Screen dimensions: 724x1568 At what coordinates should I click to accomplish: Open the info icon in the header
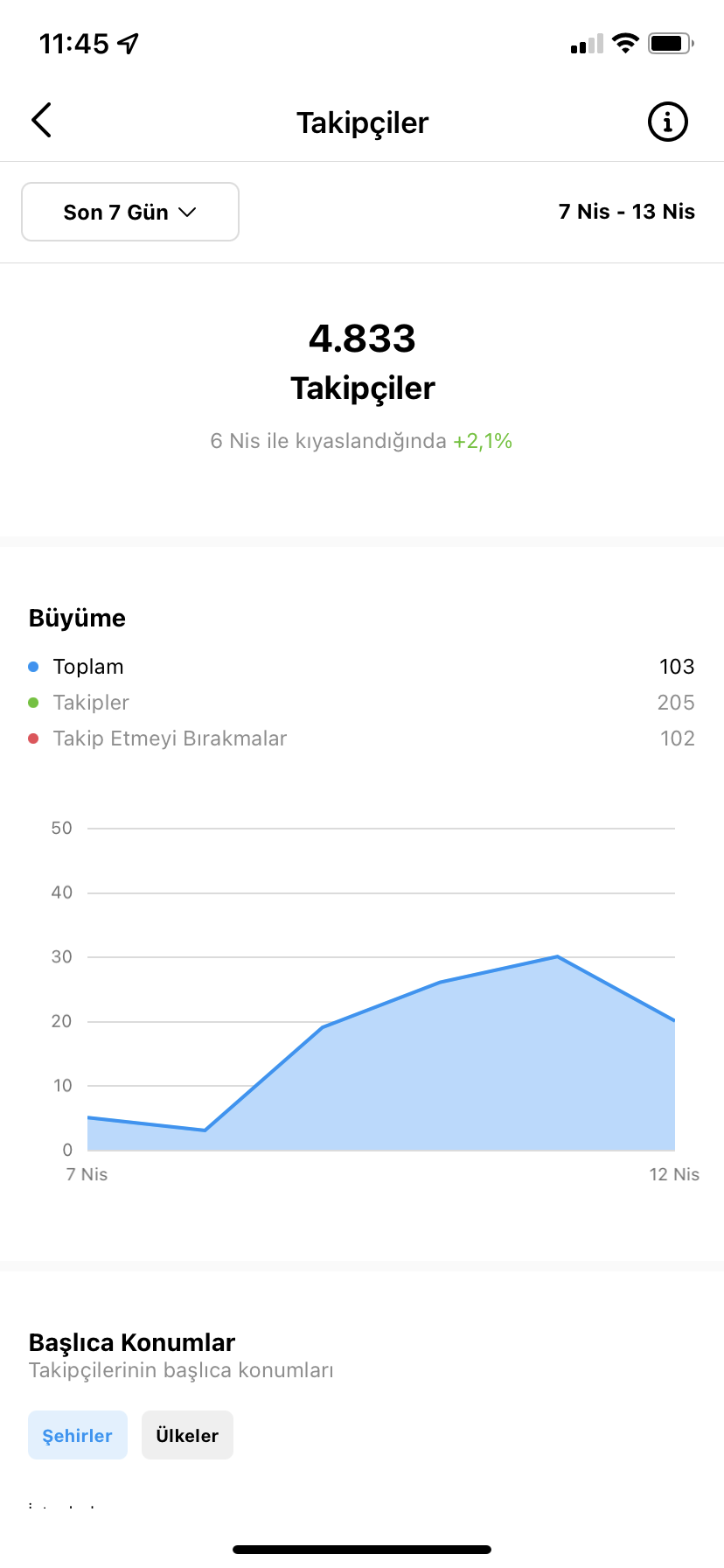click(x=667, y=122)
